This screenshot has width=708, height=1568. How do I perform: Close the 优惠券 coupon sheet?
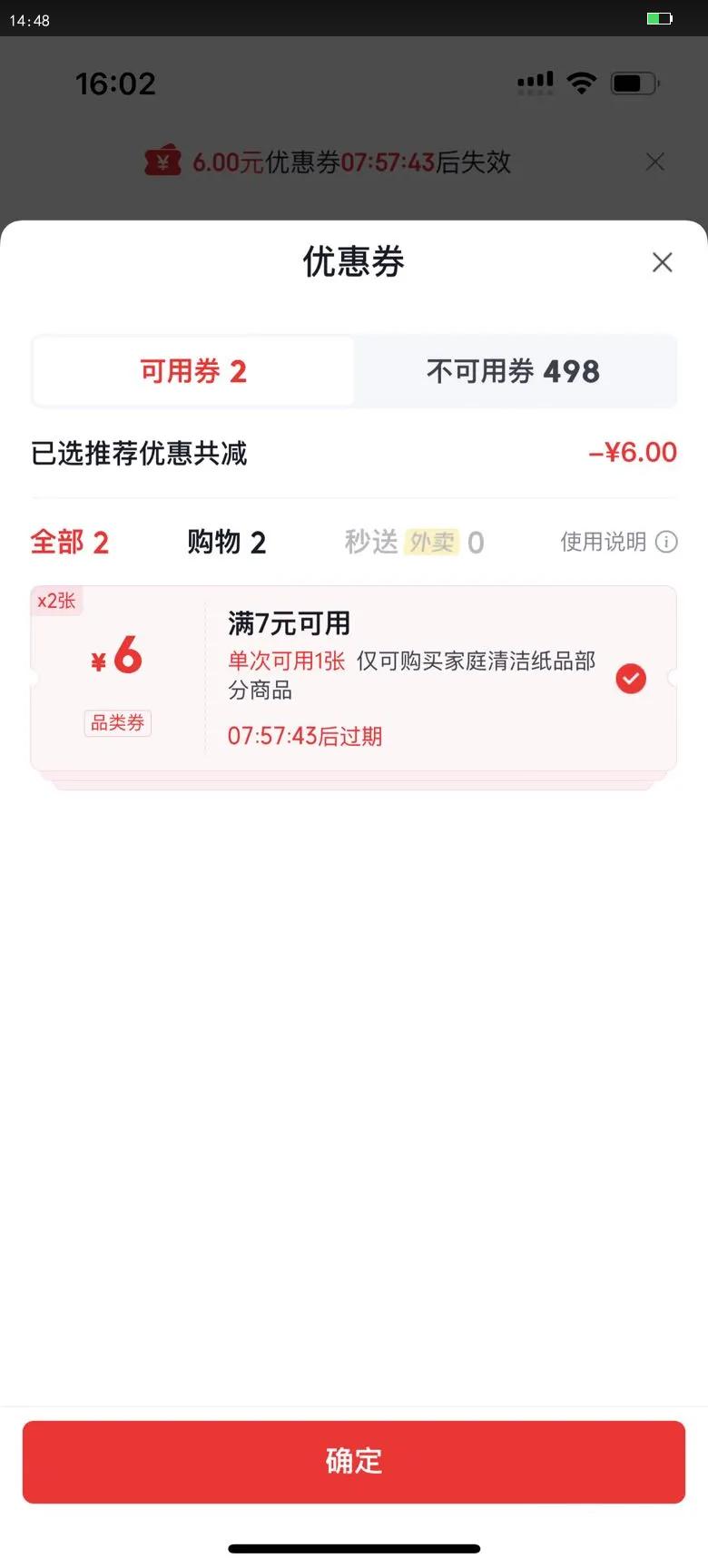663,262
